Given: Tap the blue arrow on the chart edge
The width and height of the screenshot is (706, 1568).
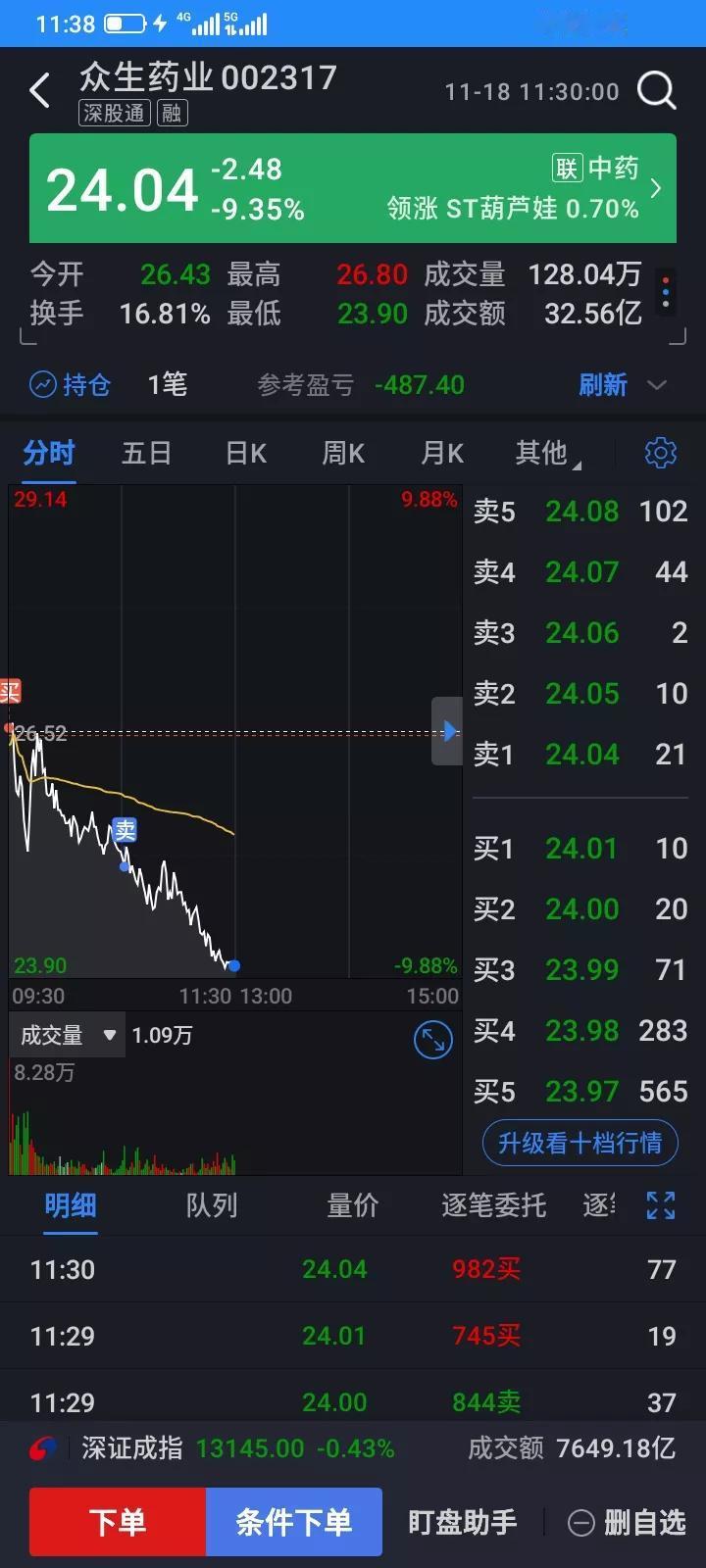Looking at the screenshot, I should tap(448, 731).
